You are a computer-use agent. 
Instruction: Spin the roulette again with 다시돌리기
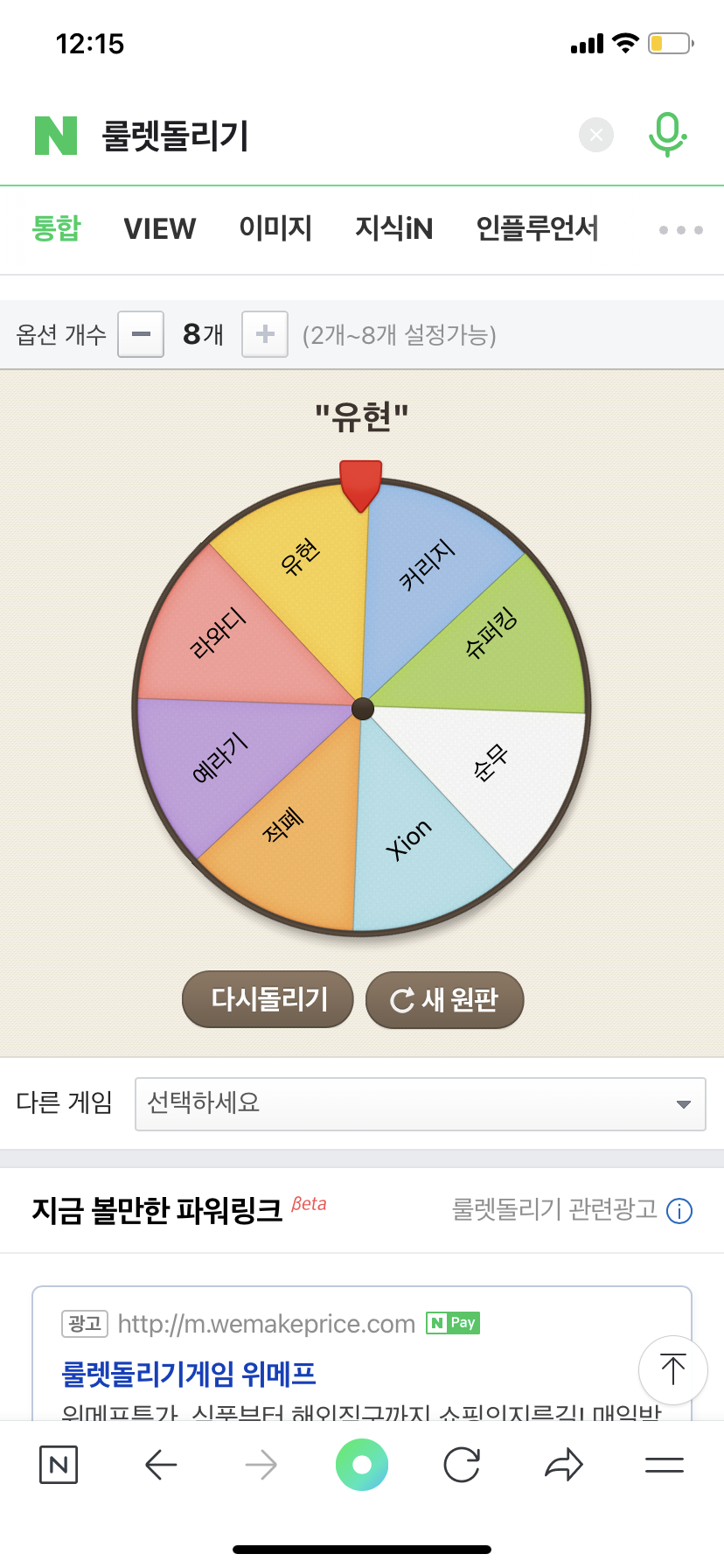pyautogui.click(x=268, y=999)
